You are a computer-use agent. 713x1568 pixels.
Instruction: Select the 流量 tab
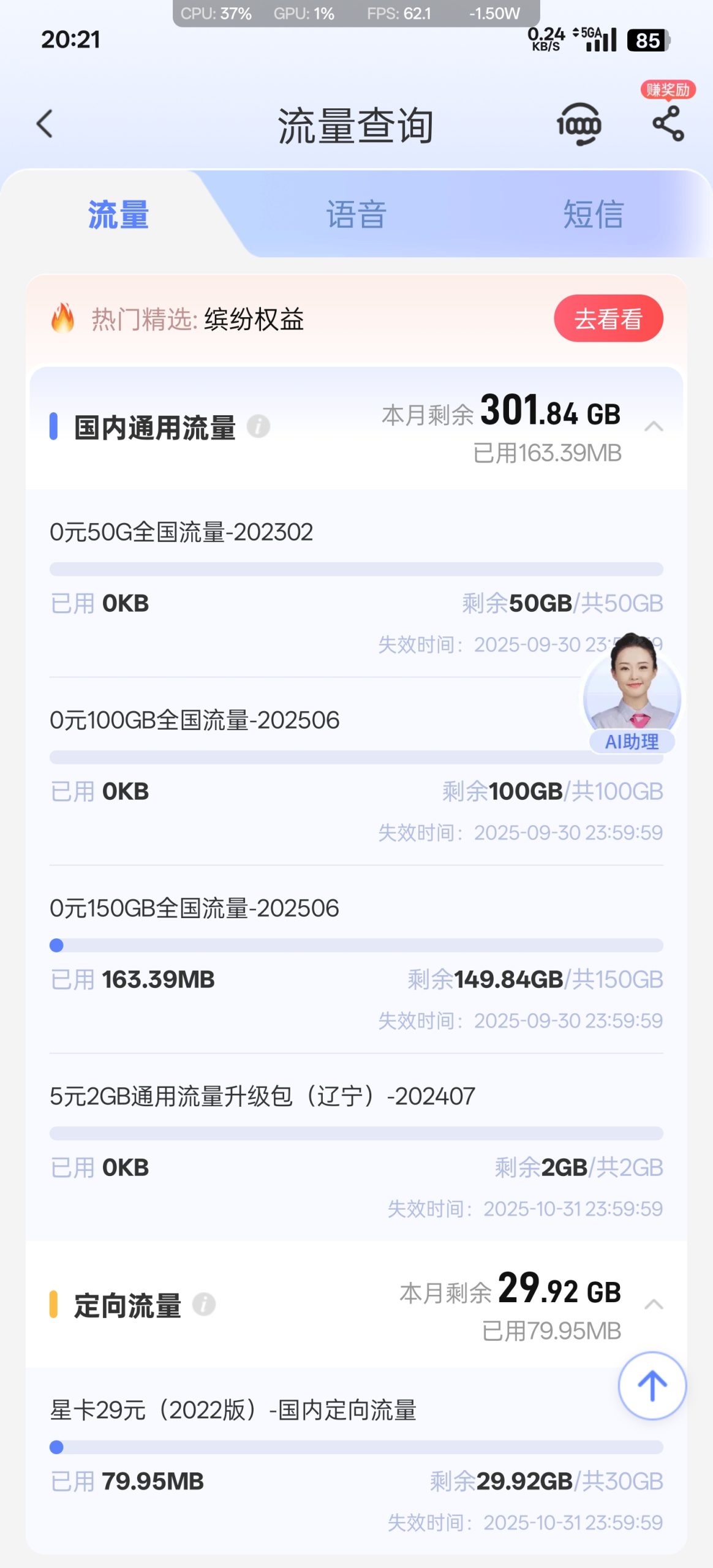[x=118, y=215]
